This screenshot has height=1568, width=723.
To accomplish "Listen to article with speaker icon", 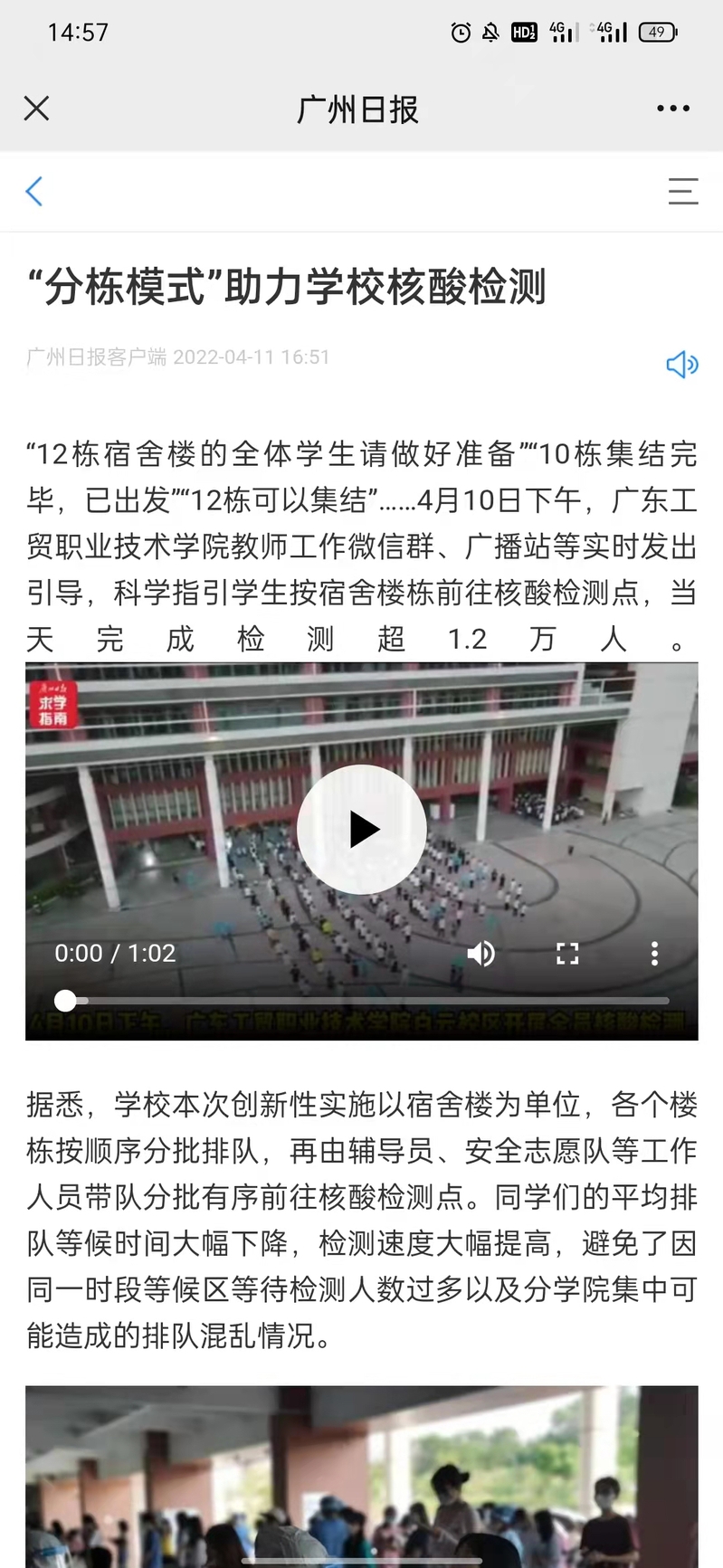I will 681,365.
